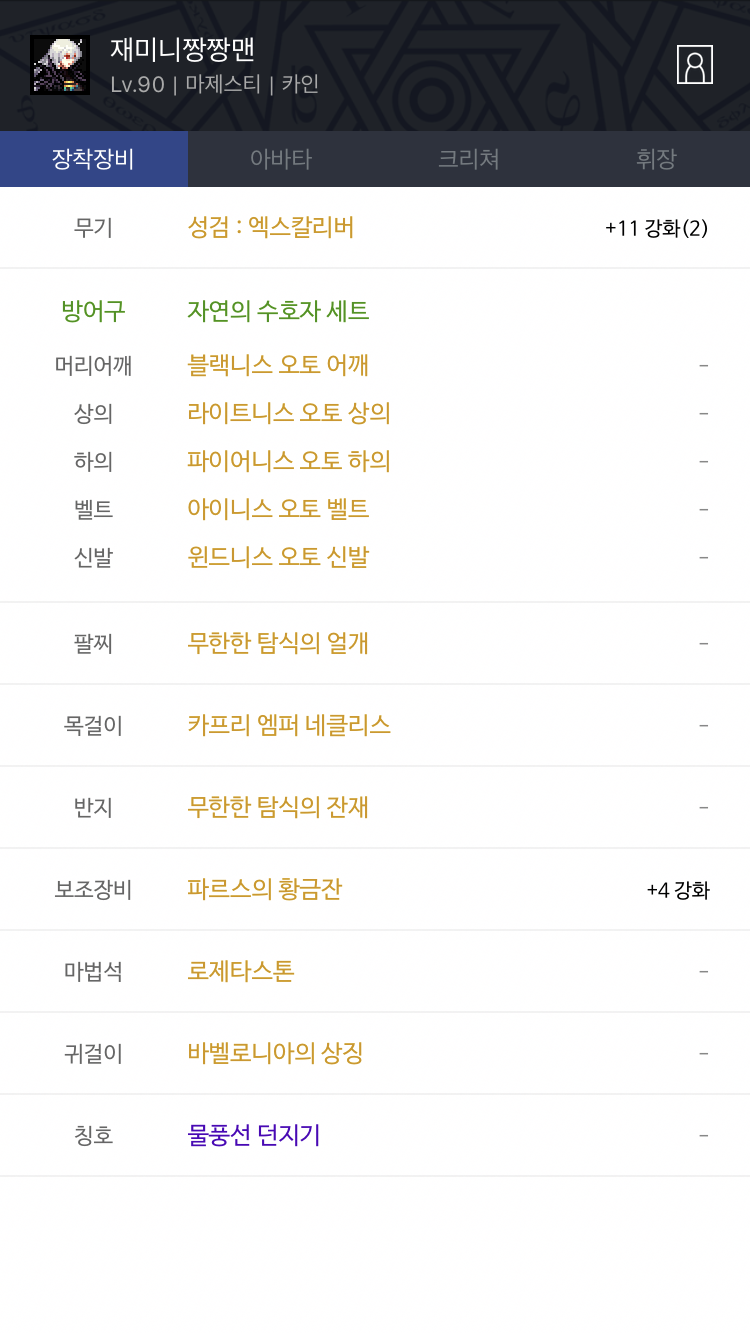View earring 바벨로니아의 상징
750x1334 pixels.
[275, 1053]
